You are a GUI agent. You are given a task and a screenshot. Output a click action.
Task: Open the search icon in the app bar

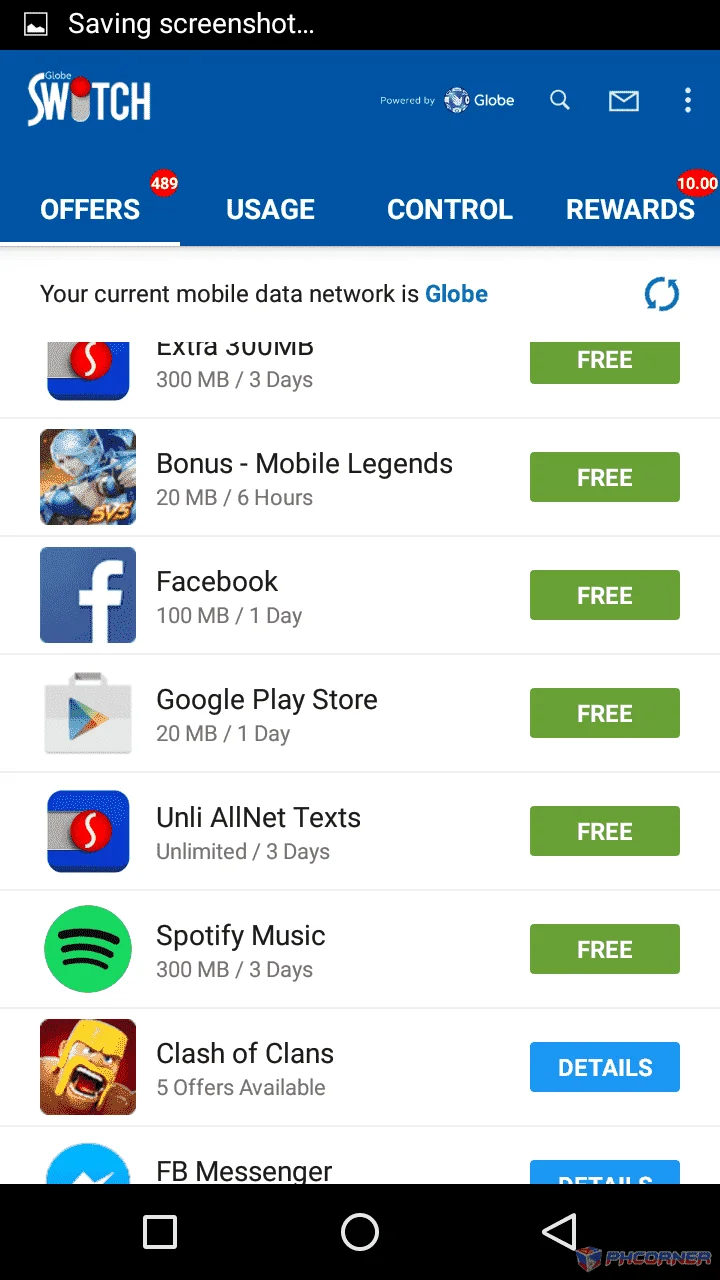560,100
